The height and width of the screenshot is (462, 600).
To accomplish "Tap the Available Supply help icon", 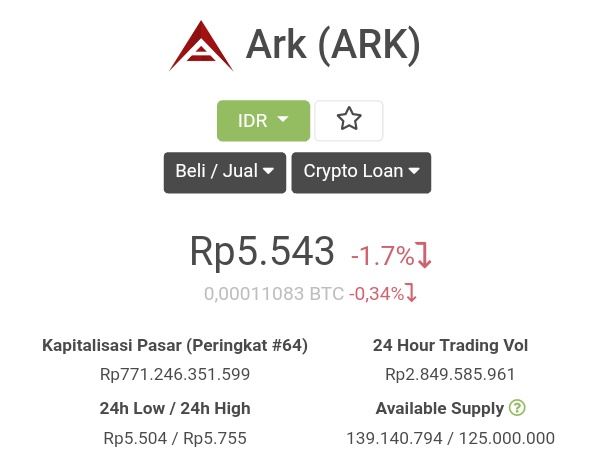I will pos(517,408).
